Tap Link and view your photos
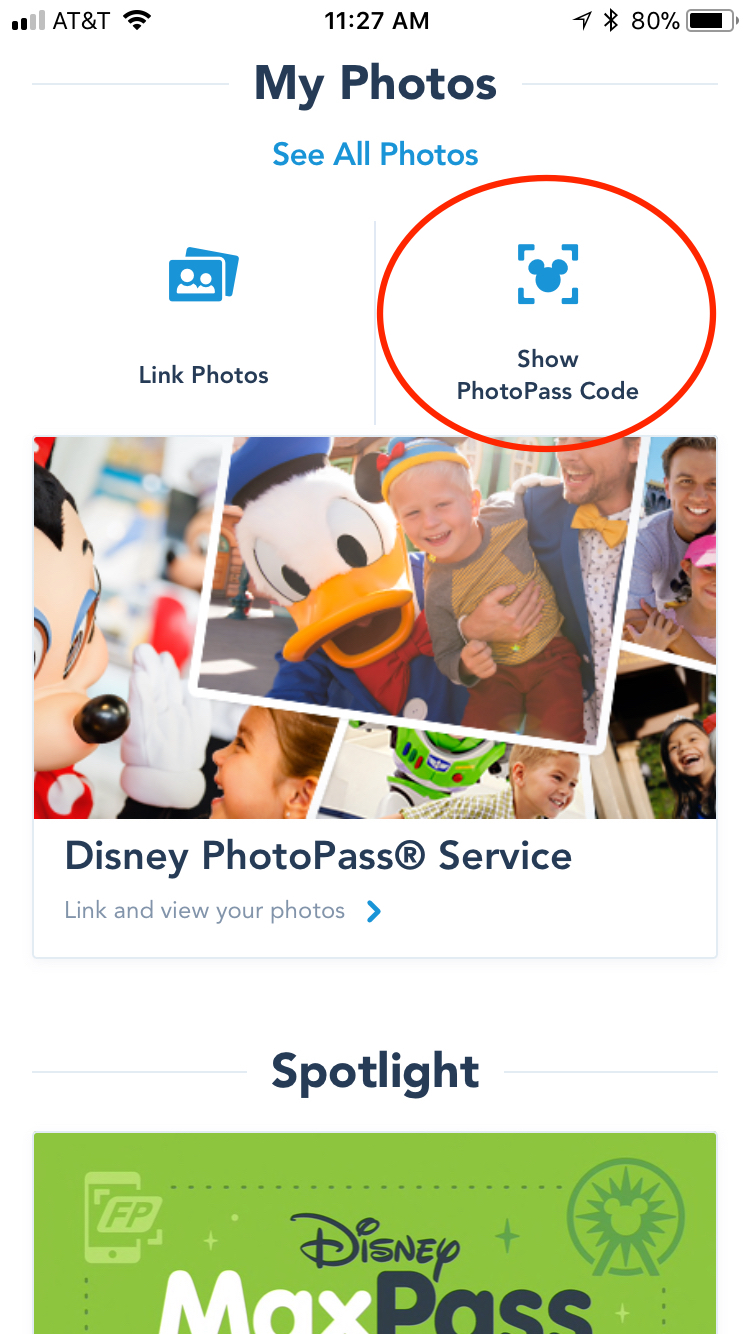 [223, 911]
